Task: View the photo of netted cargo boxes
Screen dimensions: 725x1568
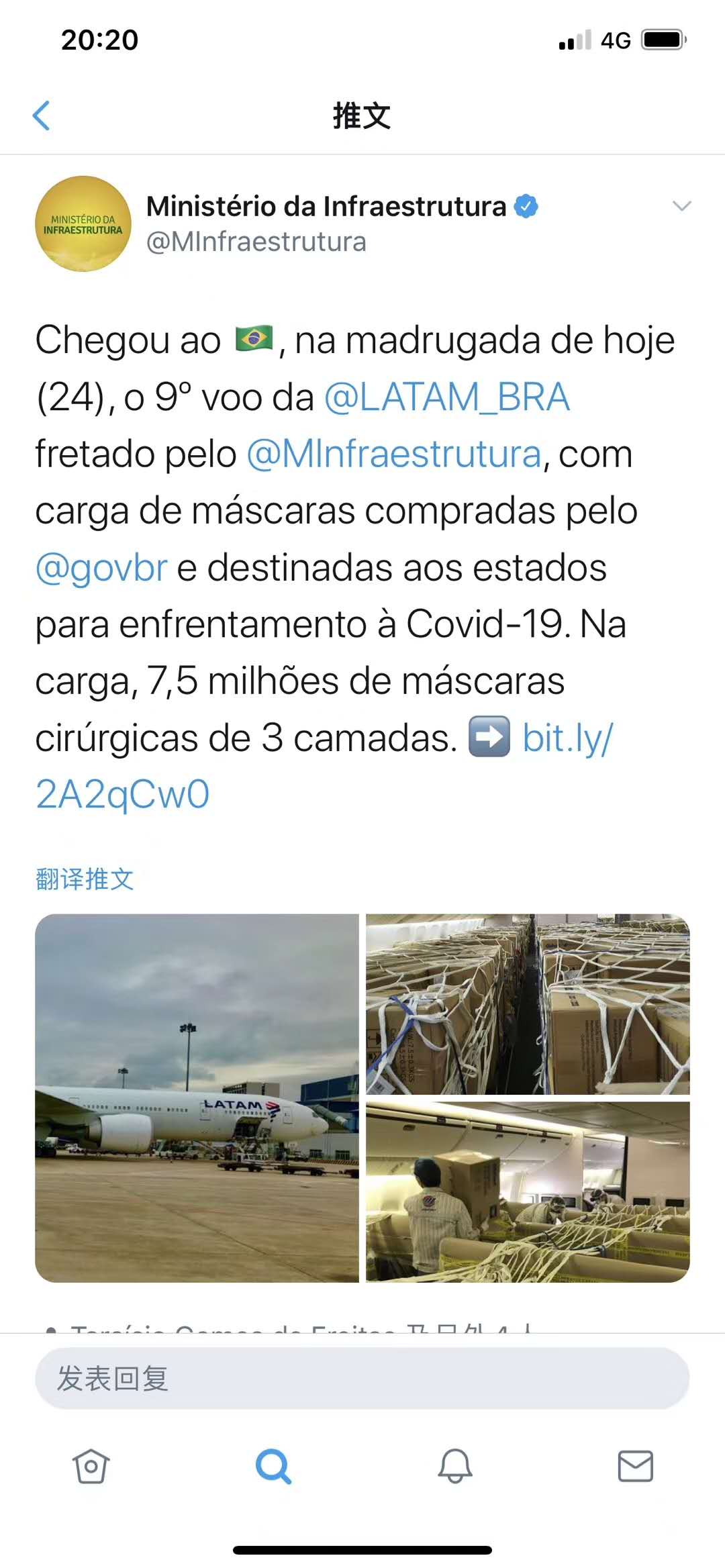Action: (528, 1004)
